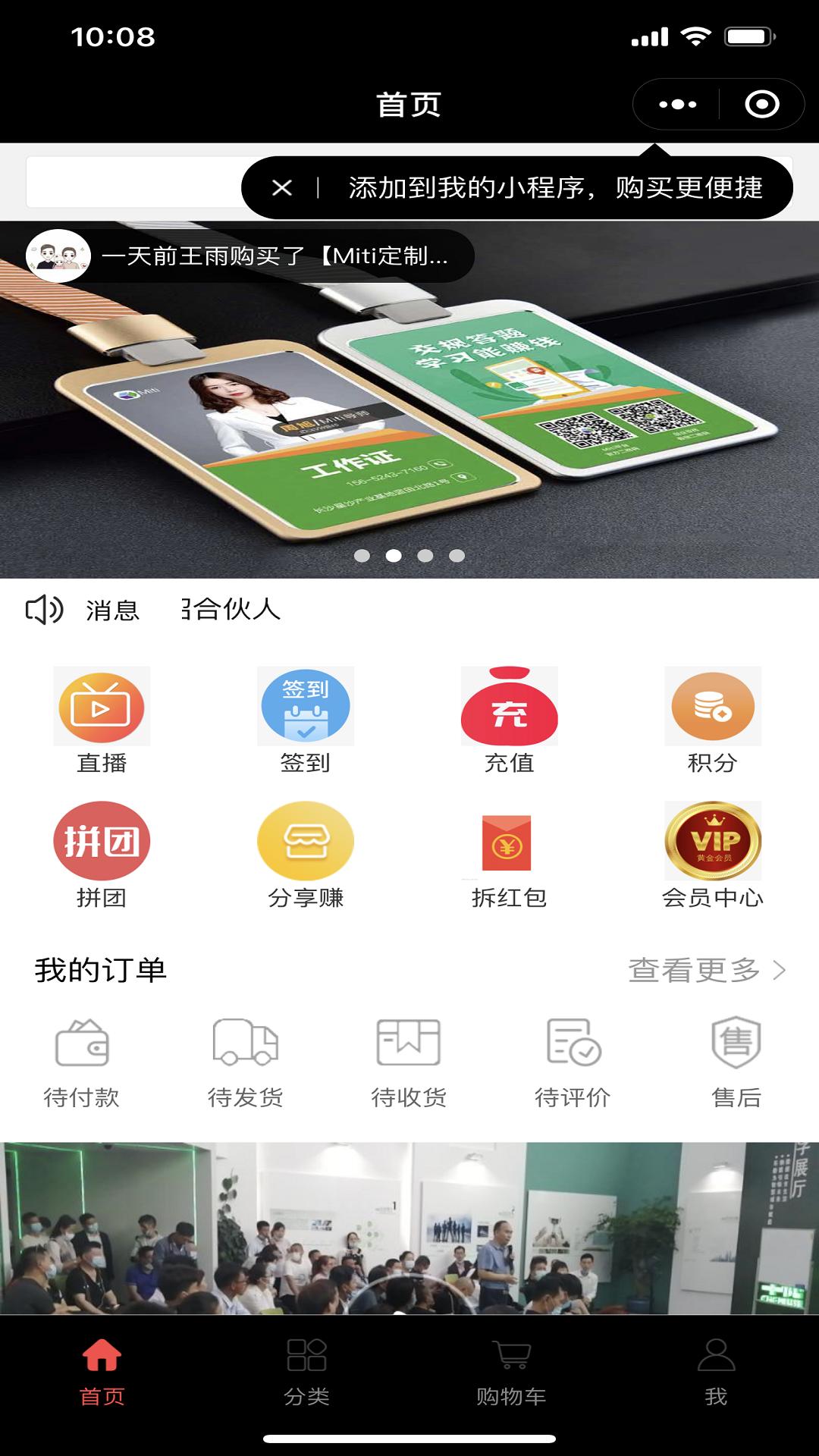The width and height of the screenshot is (819, 1456).
Task: Open 售后 after-sales service
Action: [x=736, y=1062]
